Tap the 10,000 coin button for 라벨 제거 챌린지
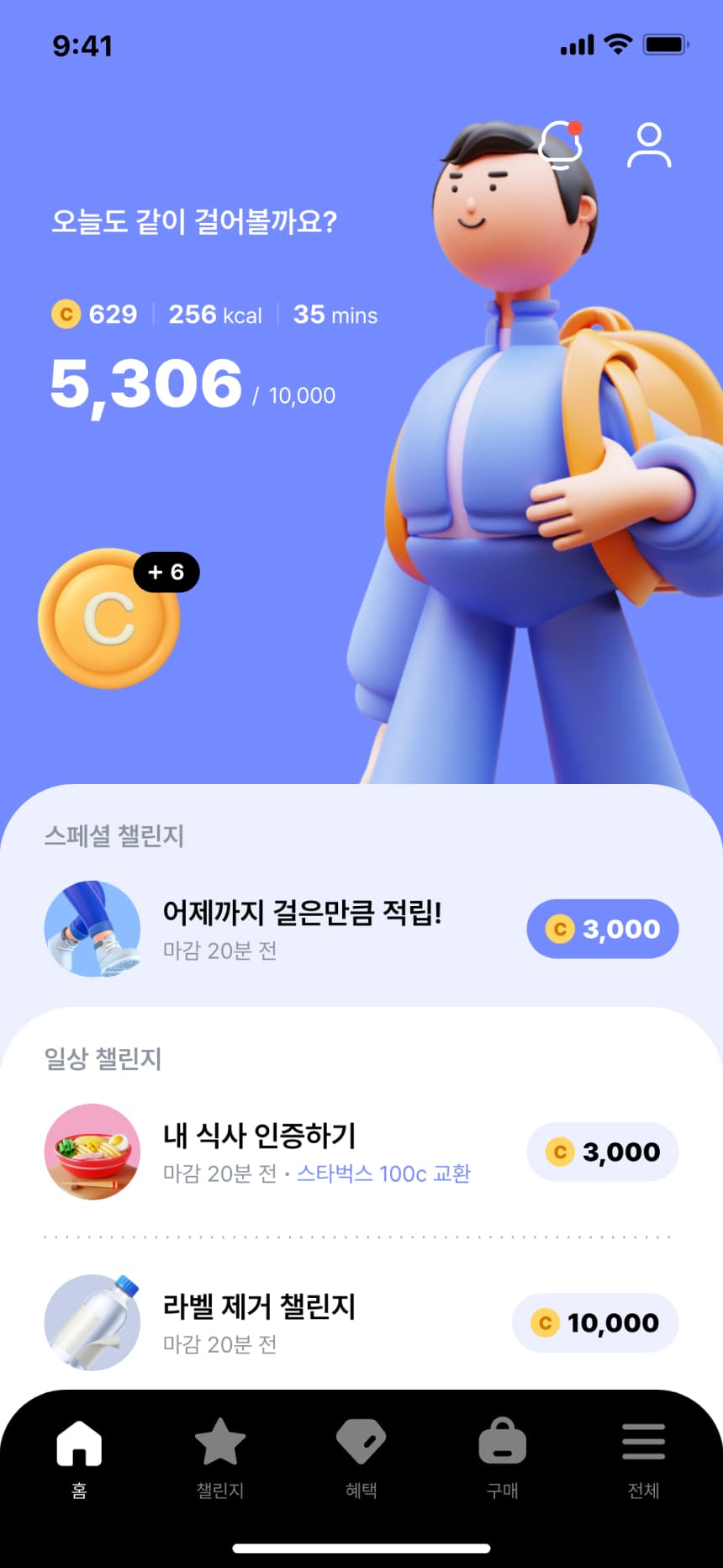This screenshot has height=1568, width=723. (595, 1322)
